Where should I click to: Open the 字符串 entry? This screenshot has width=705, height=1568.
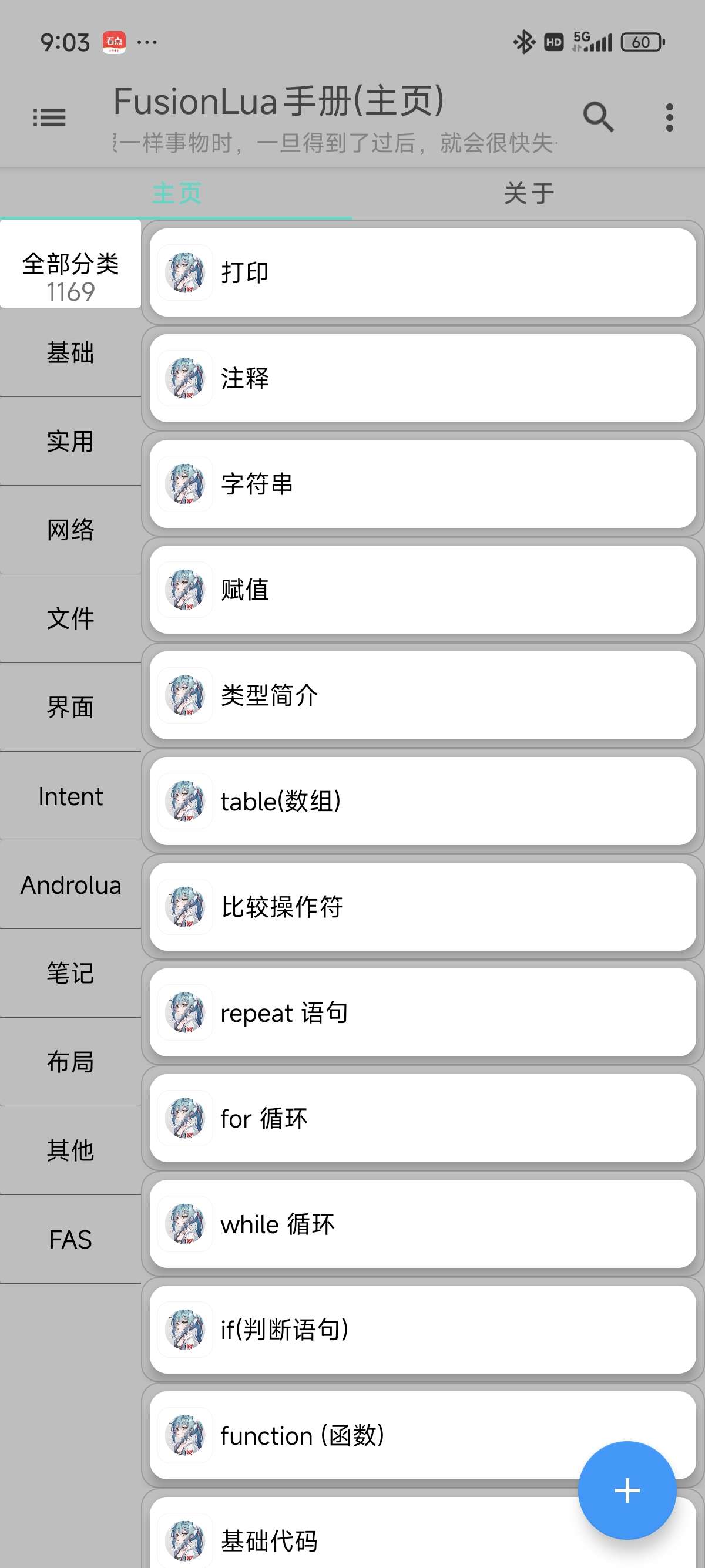coord(422,484)
